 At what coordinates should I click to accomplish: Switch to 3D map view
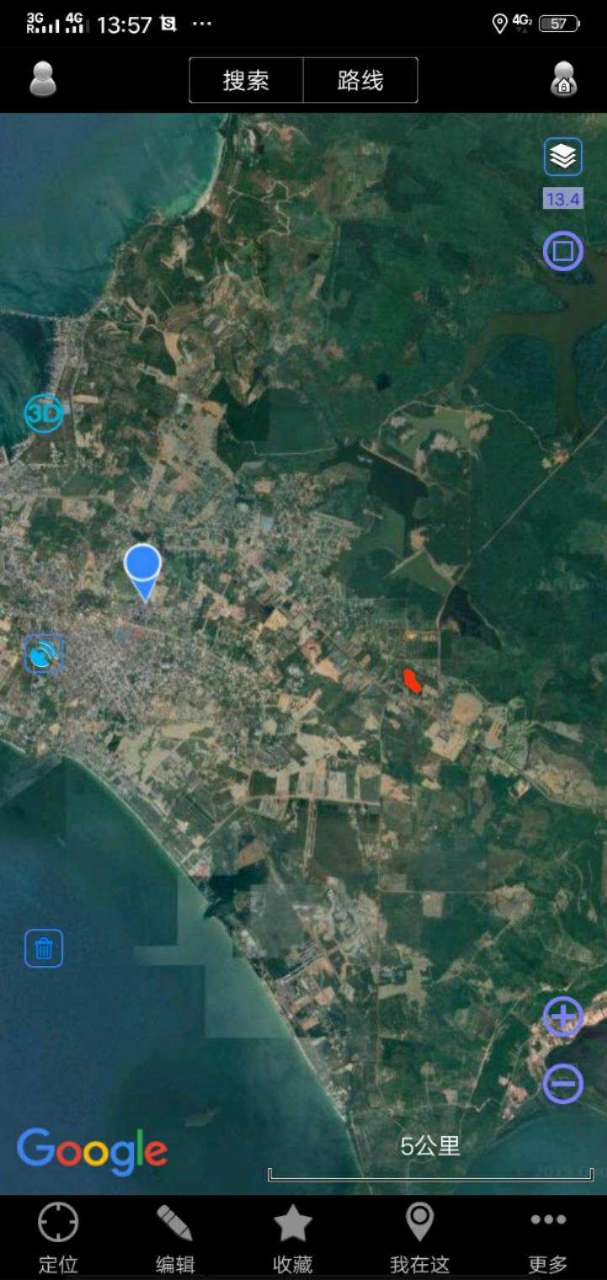click(x=43, y=412)
